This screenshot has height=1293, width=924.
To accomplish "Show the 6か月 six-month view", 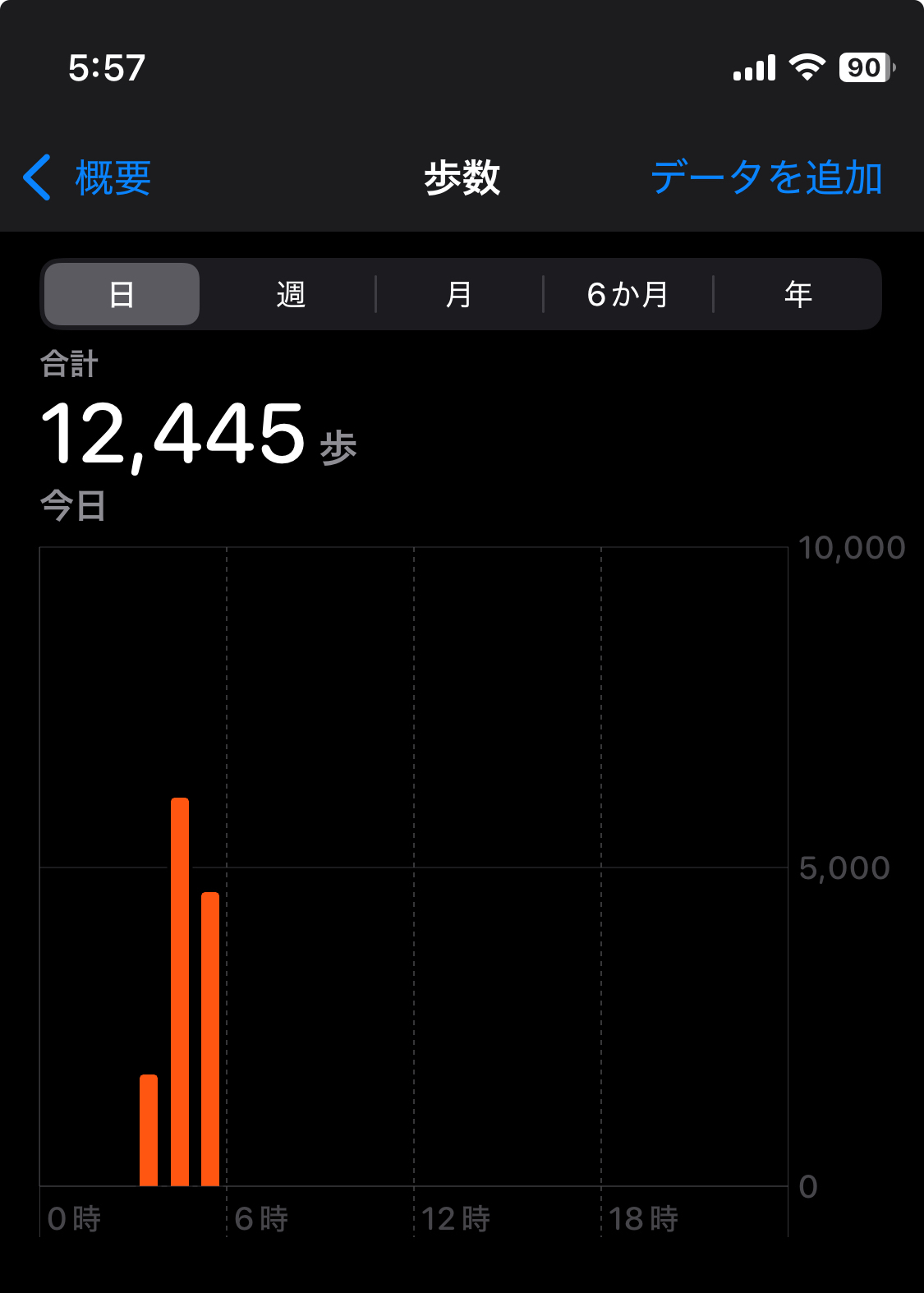I will click(x=628, y=294).
